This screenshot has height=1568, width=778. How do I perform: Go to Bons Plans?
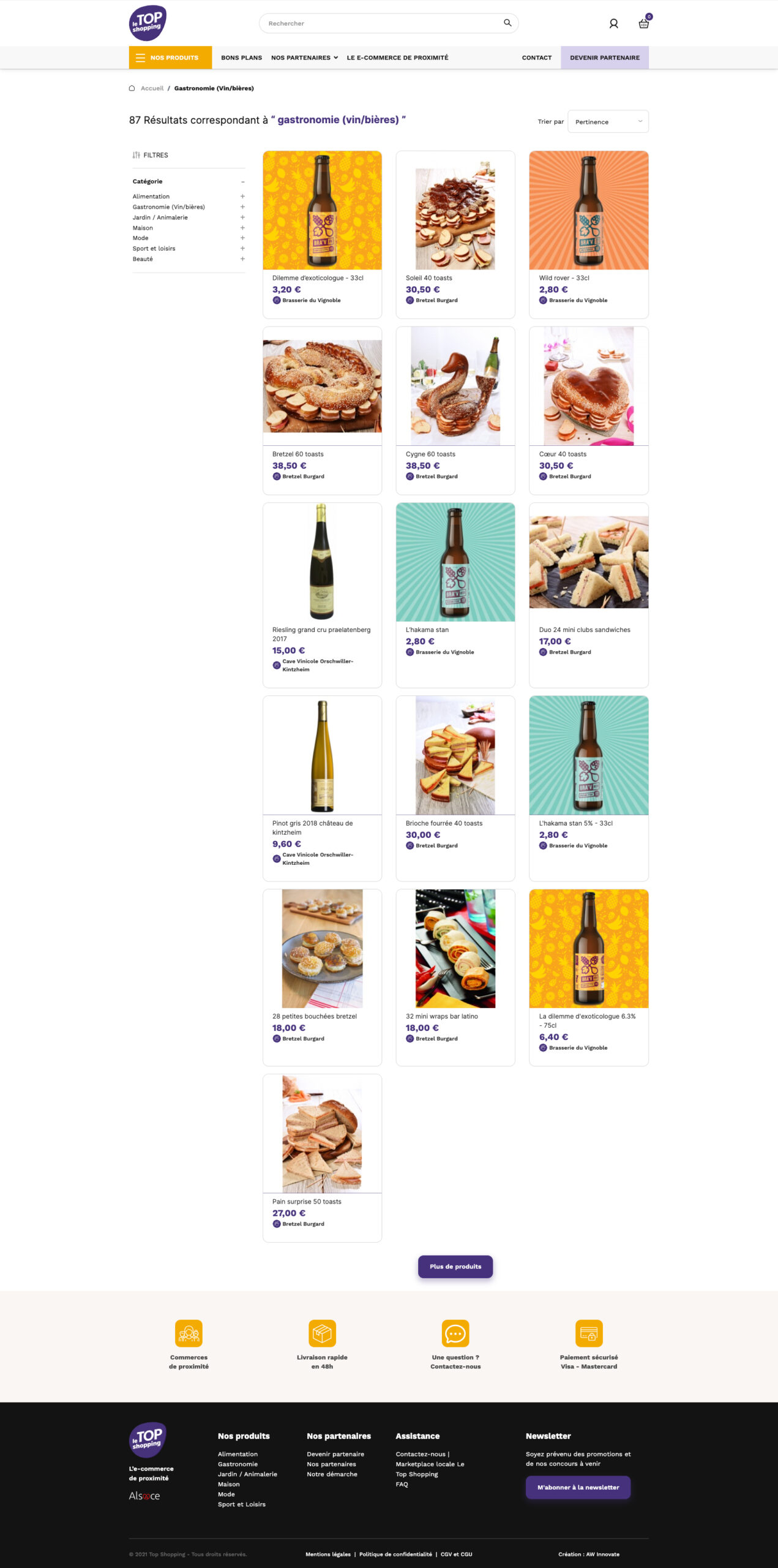click(x=241, y=58)
